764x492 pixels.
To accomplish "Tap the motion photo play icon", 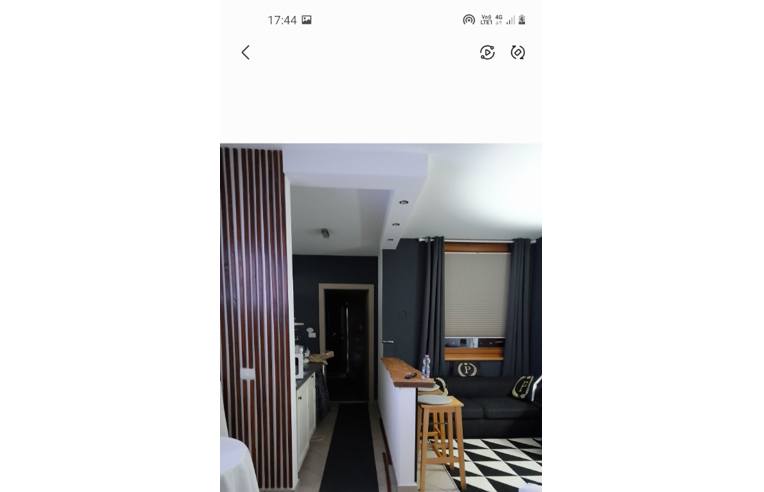I will point(487,52).
